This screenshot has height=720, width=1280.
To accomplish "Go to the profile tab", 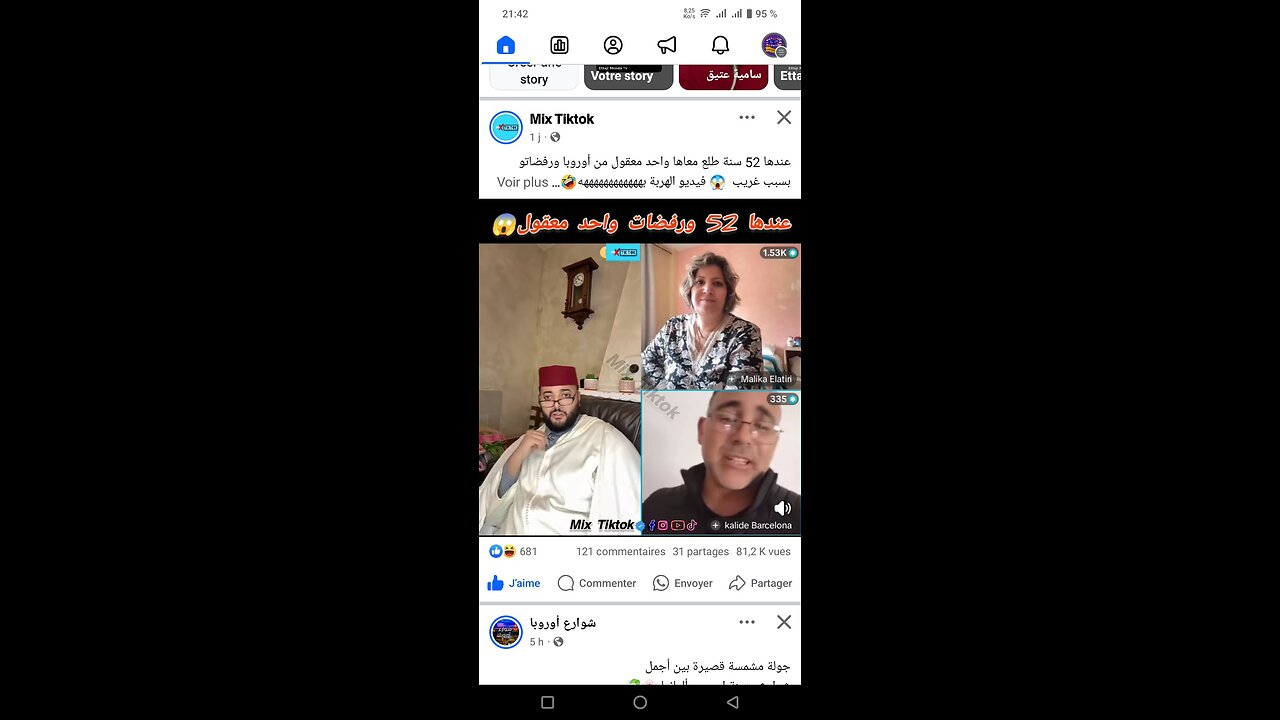I will pyautogui.click(x=613, y=45).
